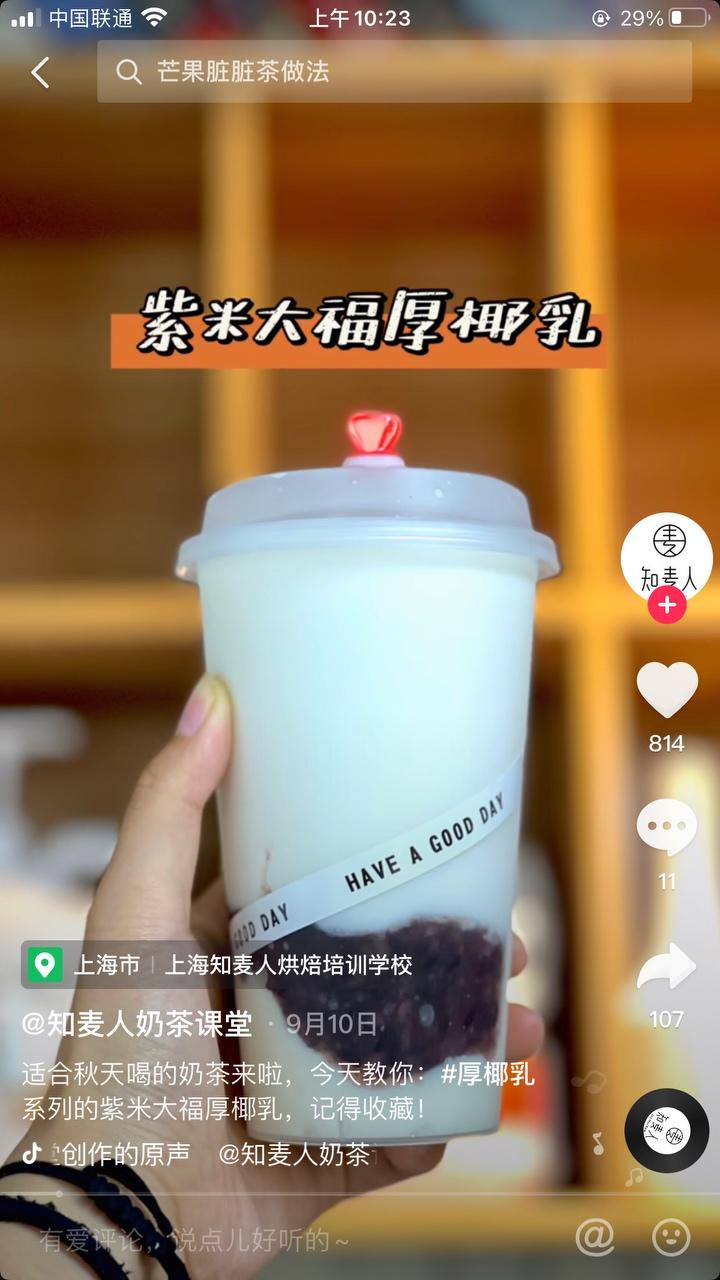Go back with the arrow icon

[x=40, y=72]
